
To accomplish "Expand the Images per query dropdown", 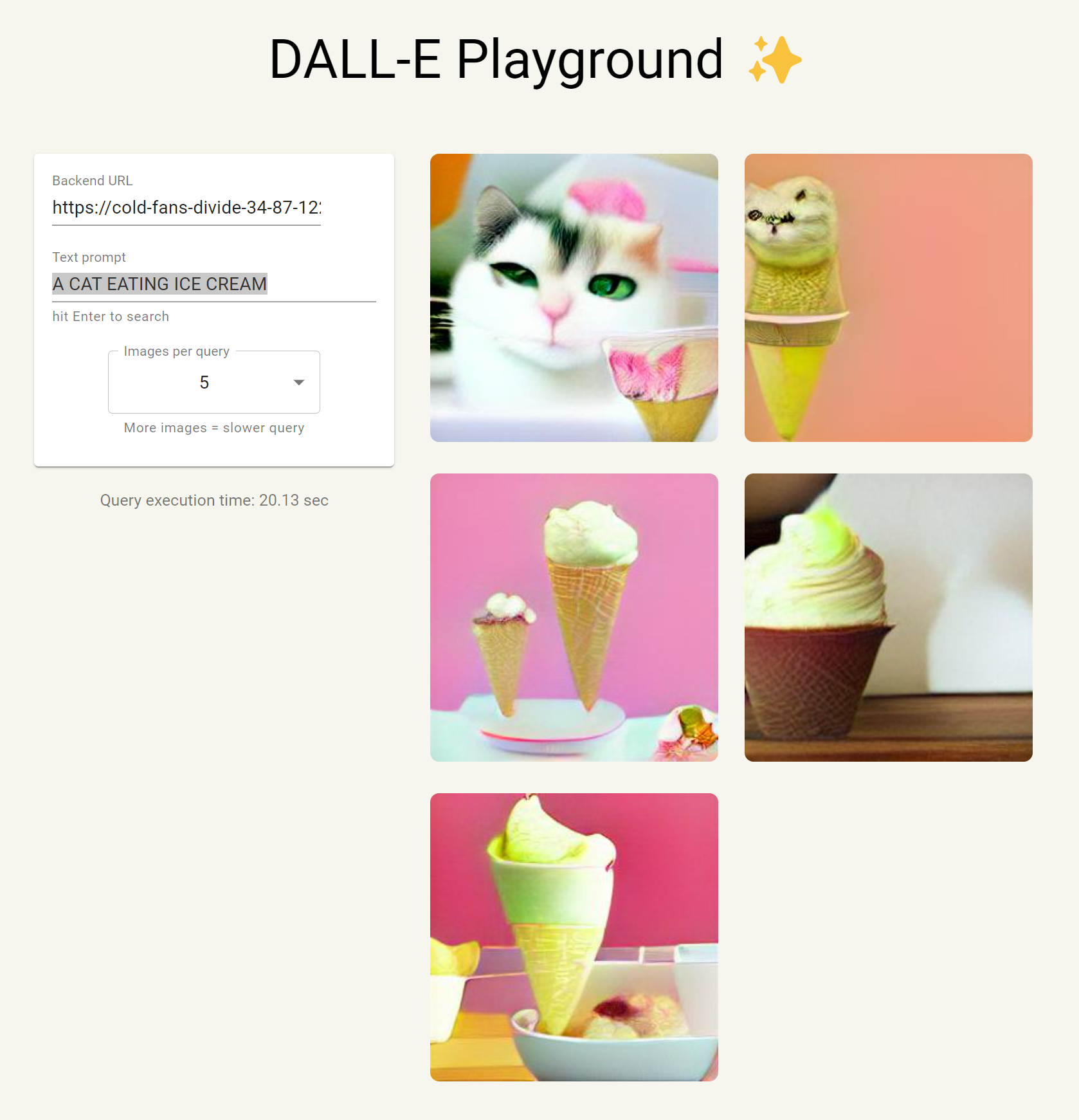I will [x=213, y=382].
